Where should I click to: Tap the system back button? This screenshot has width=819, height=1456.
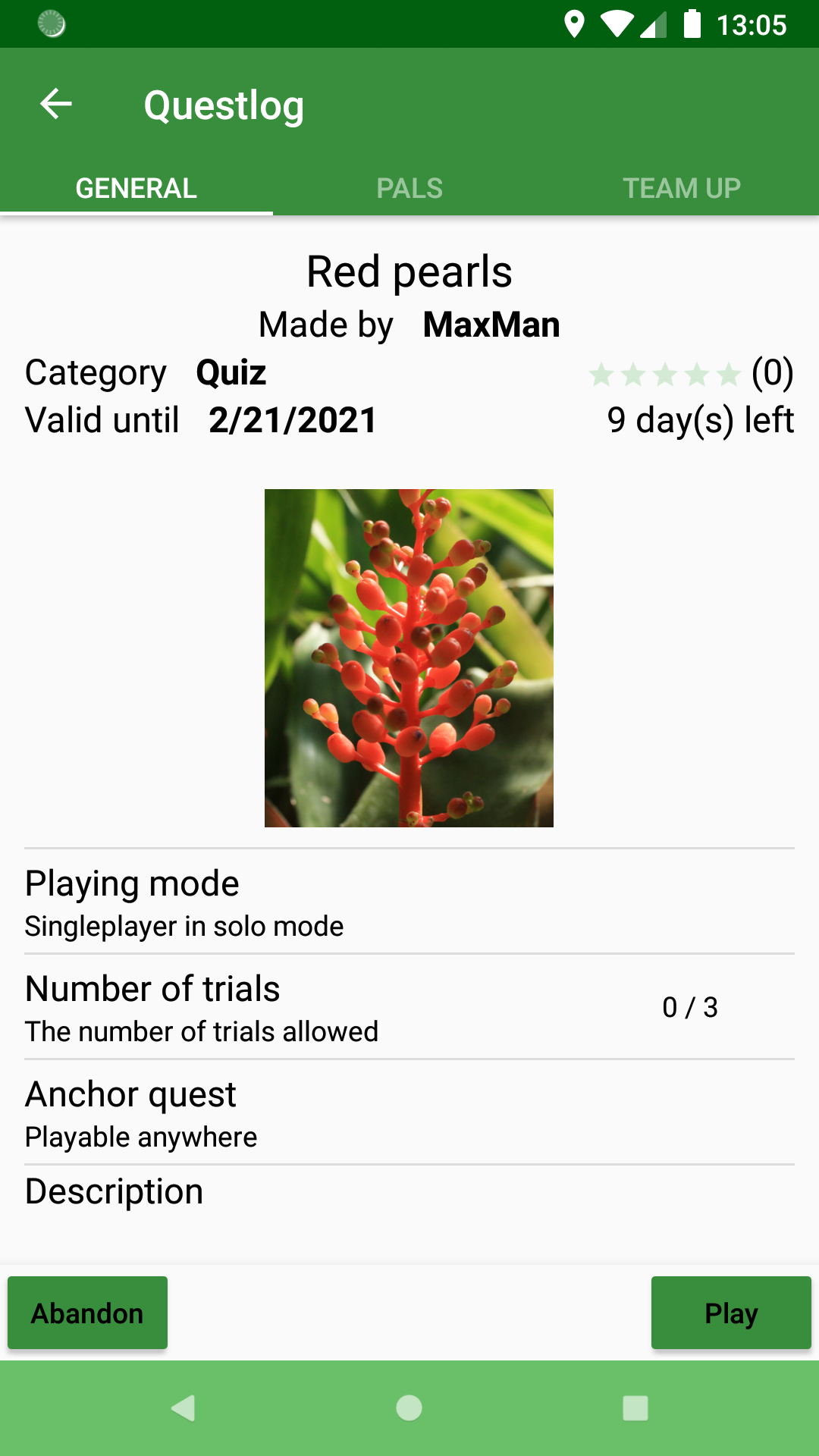click(184, 1408)
